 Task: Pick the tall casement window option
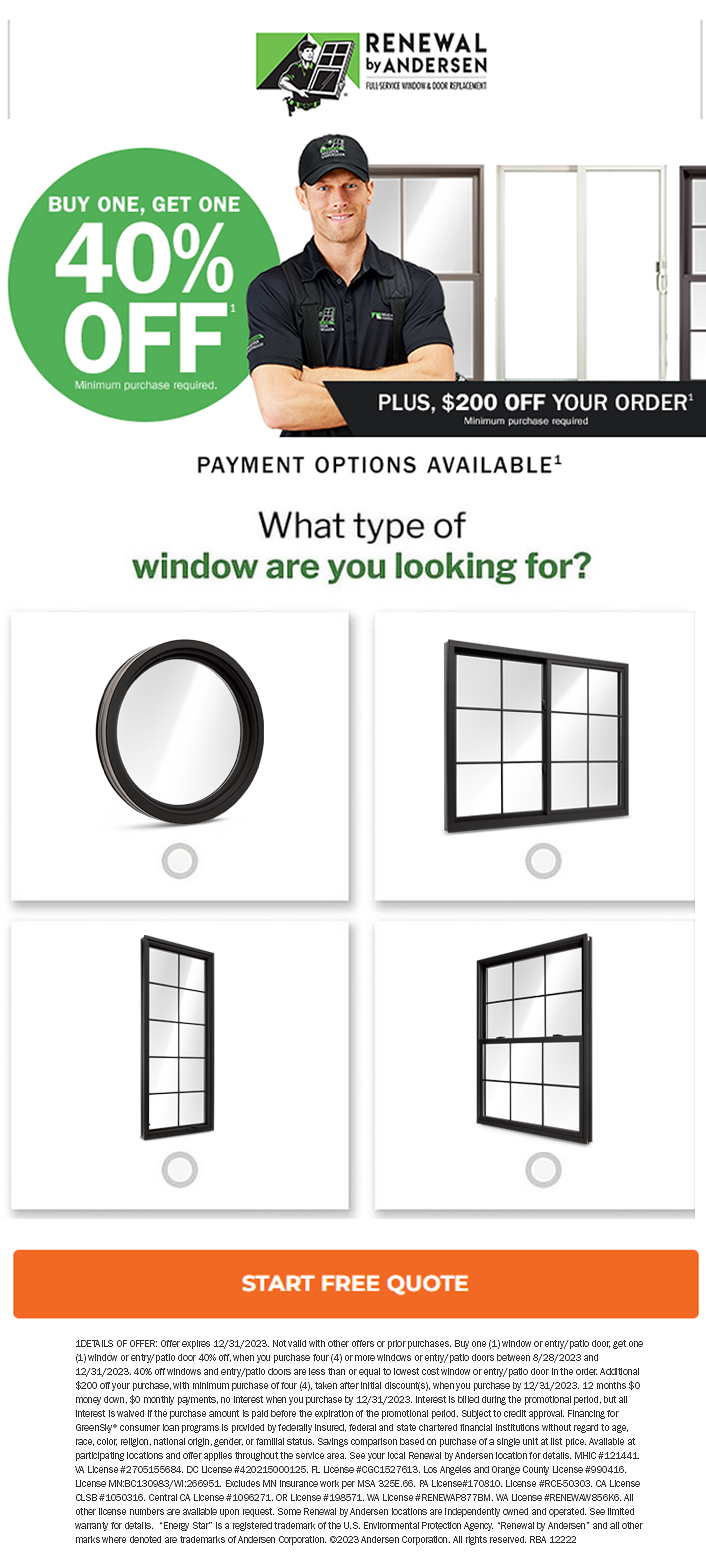tap(180, 1168)
